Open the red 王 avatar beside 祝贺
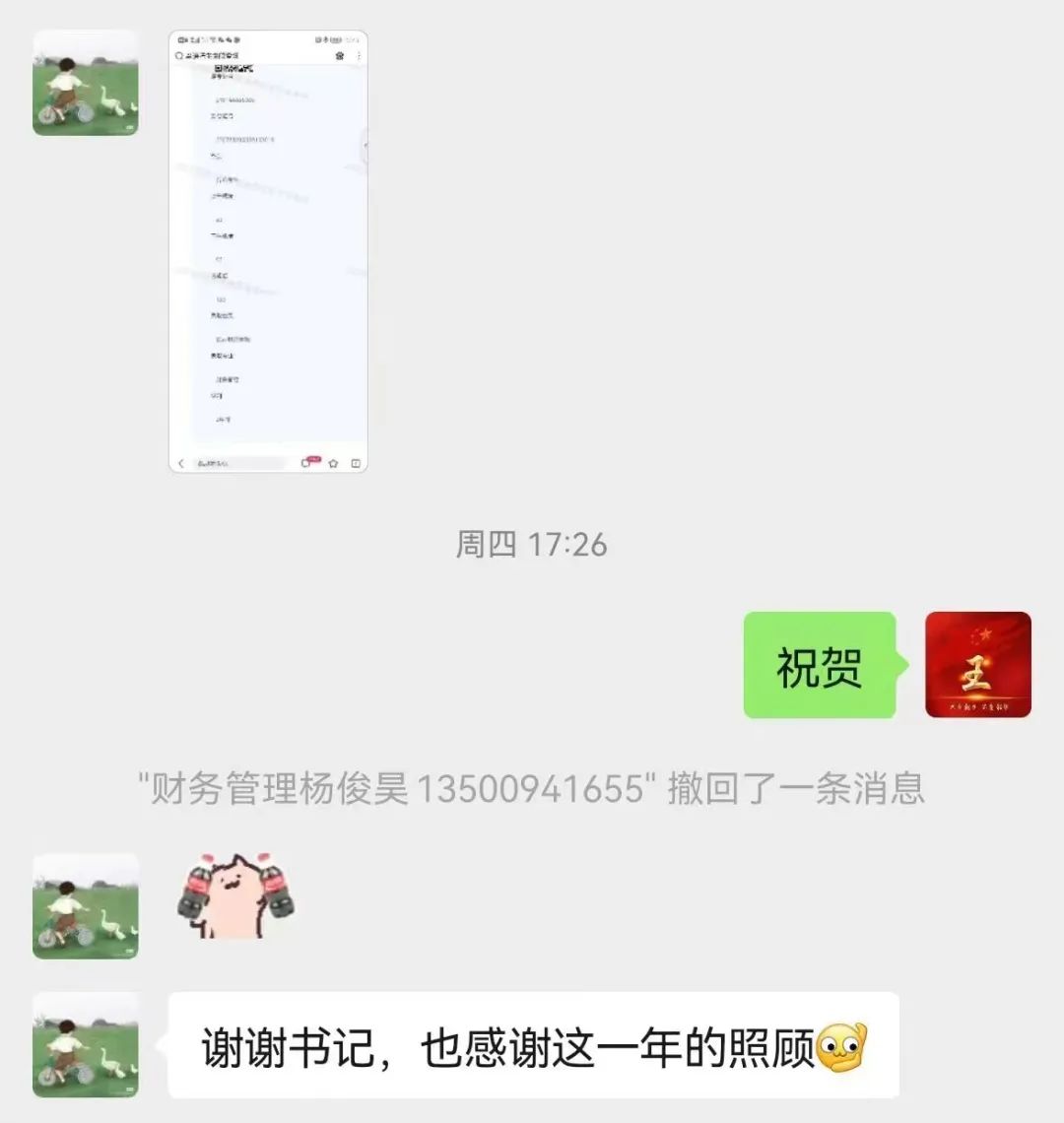1064x1123 pixels. pyautogui.click(x=977, y=664)
